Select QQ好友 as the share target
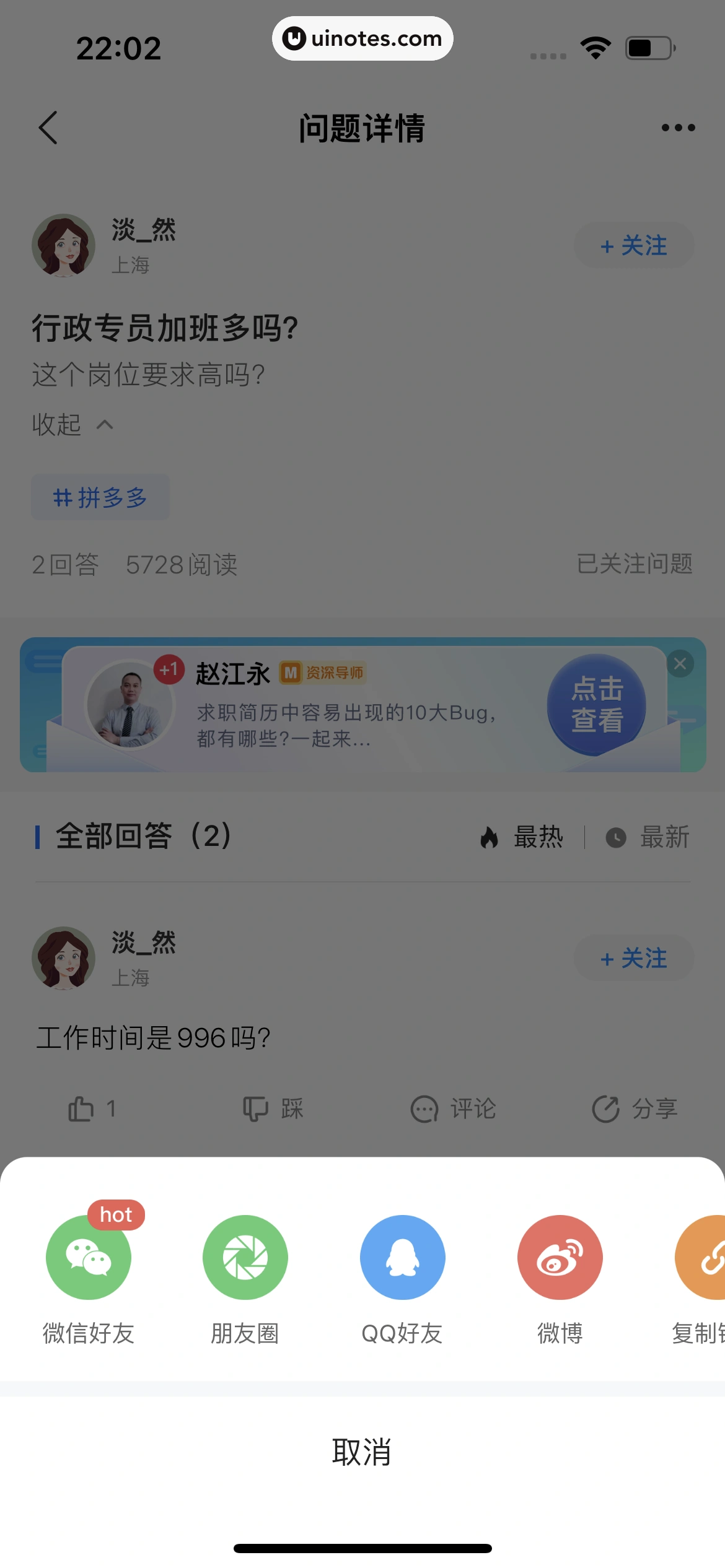 tap(402, 1257)
